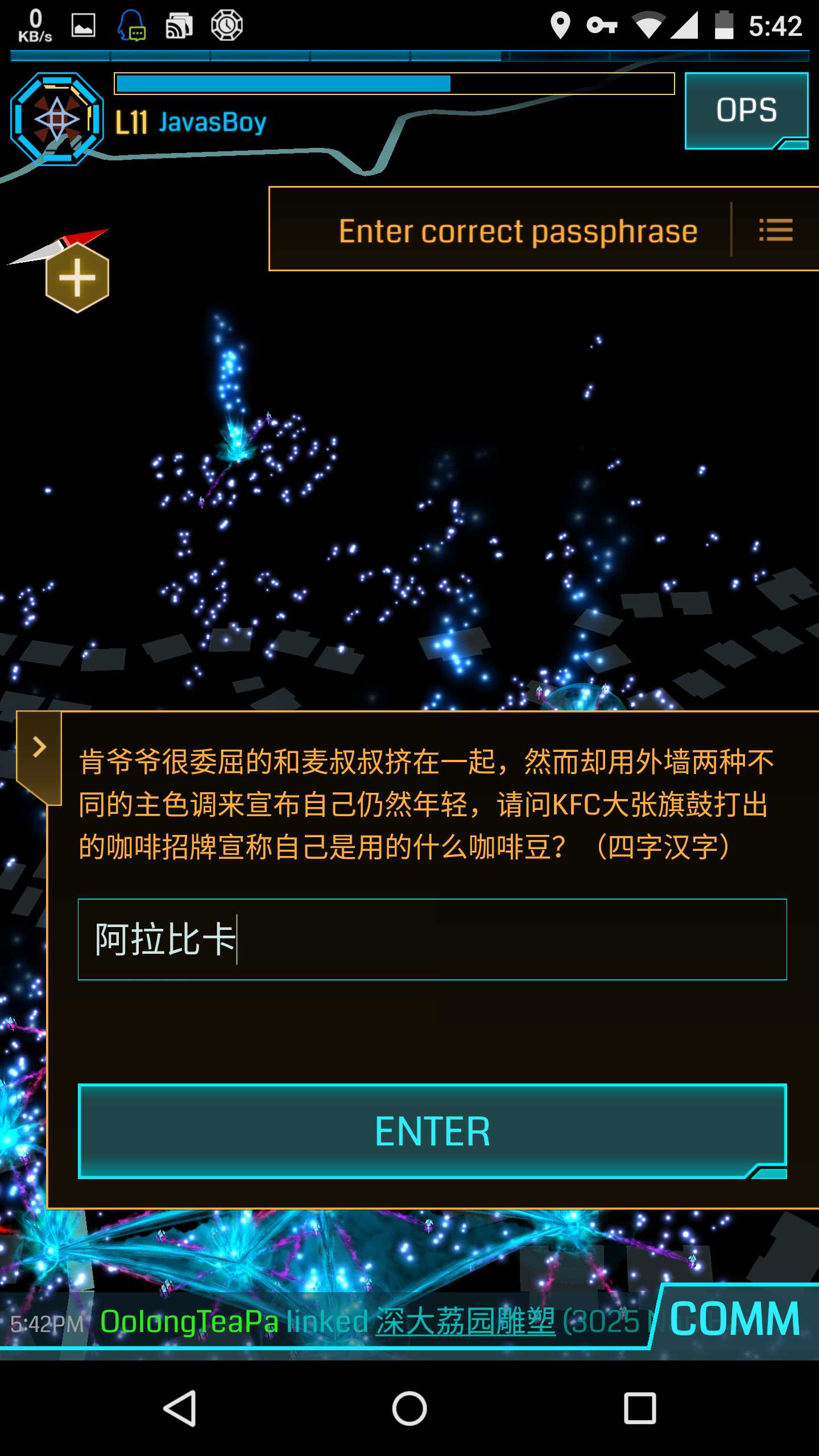
Task: Open the COMM chat panel
Action: pyautogui.click(x=735, y=1318)
